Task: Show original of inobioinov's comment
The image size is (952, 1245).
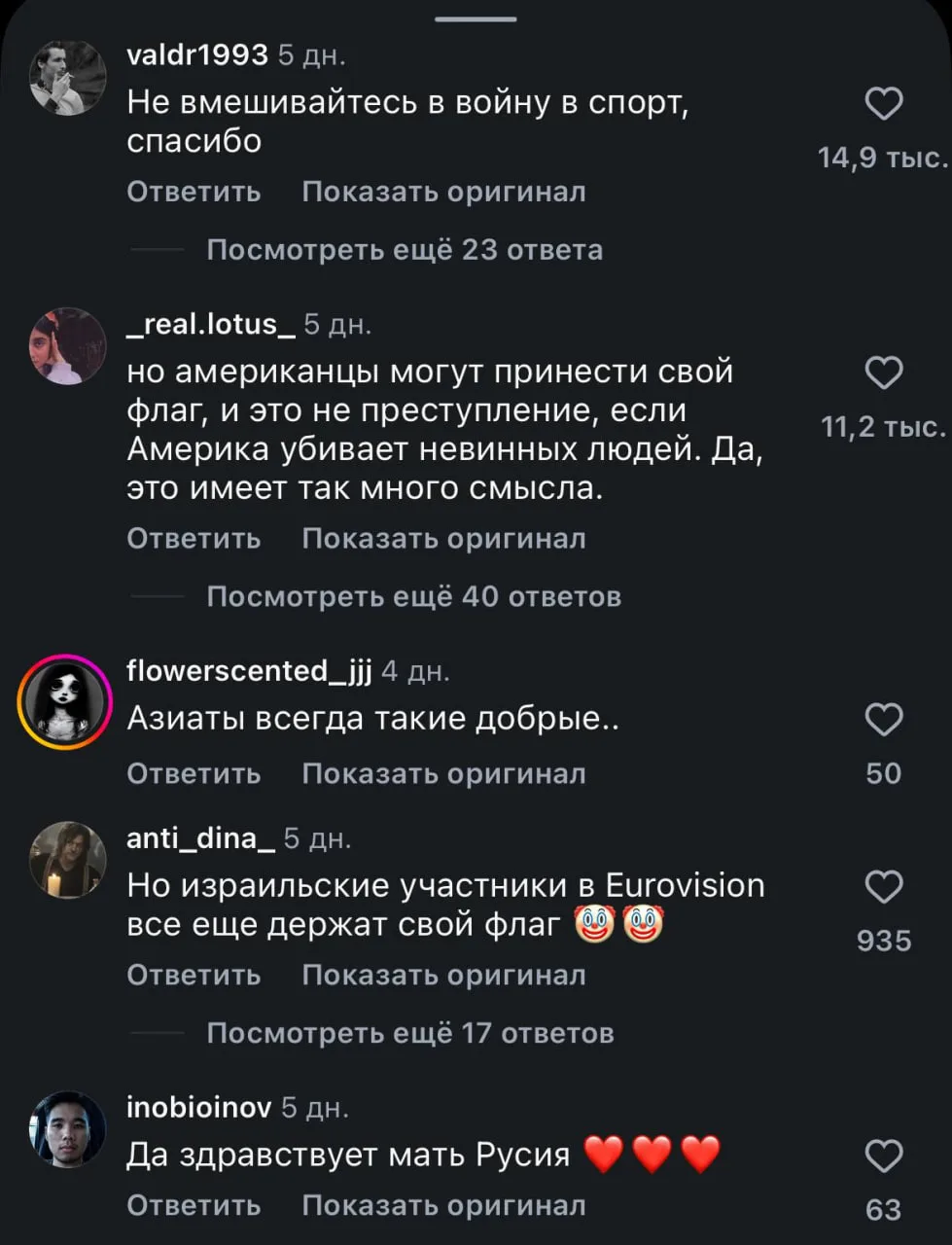Action: tap(443, 1205)
